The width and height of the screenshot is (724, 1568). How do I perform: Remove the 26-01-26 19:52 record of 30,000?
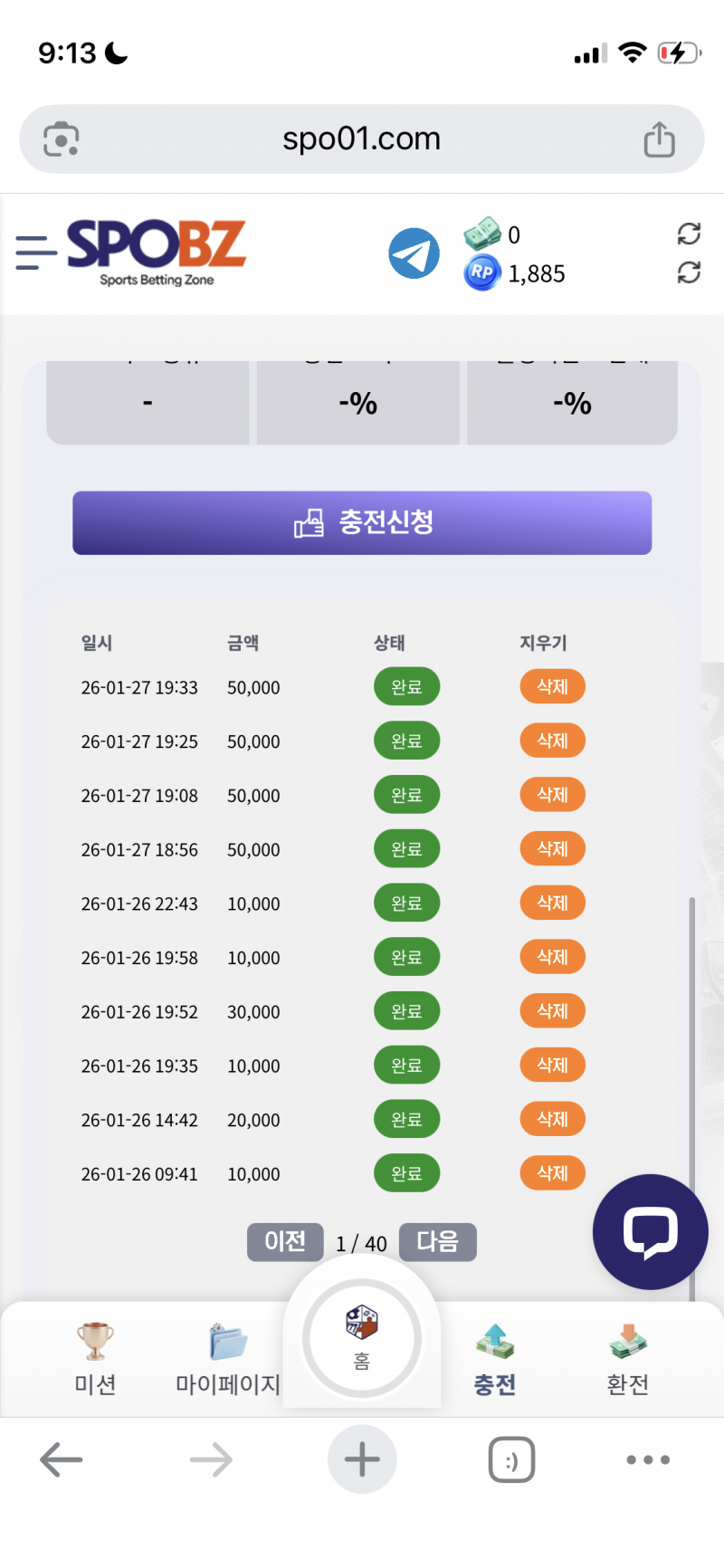[x=552, y=1011]
